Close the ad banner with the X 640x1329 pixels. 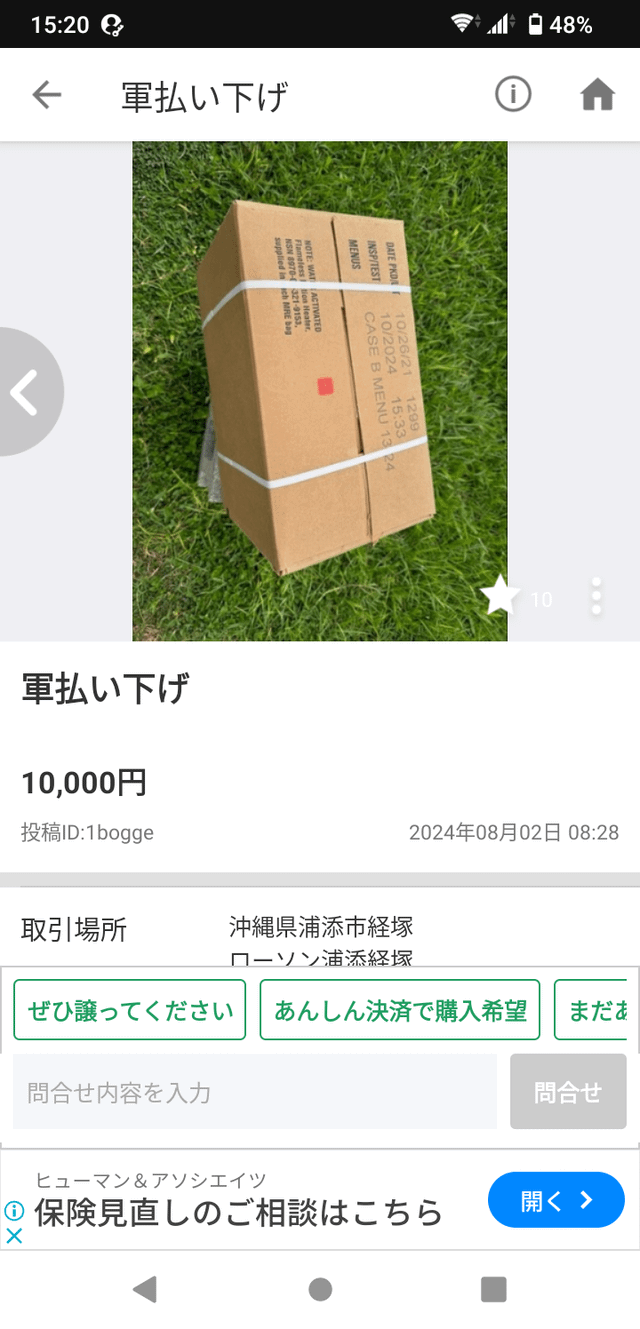point(14,1235)
